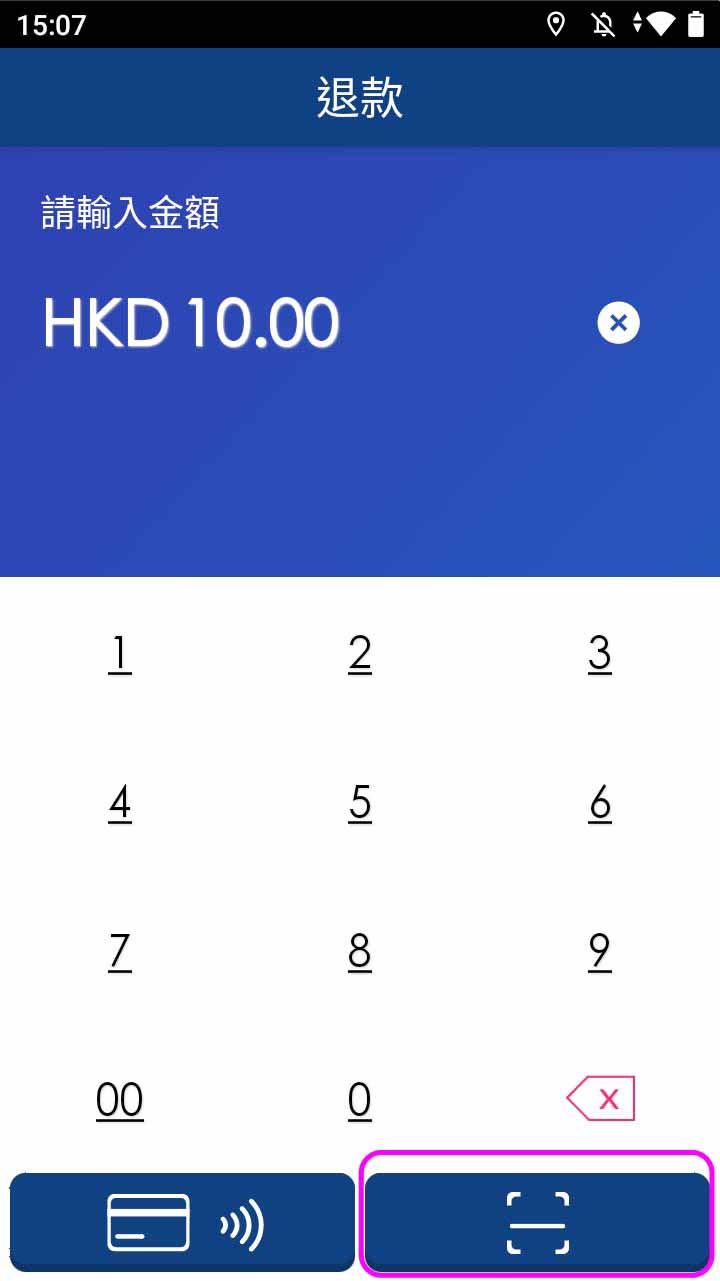Delete last digit with backspace key
The image size is (720, 1281).
click(x=601, y=1099)
